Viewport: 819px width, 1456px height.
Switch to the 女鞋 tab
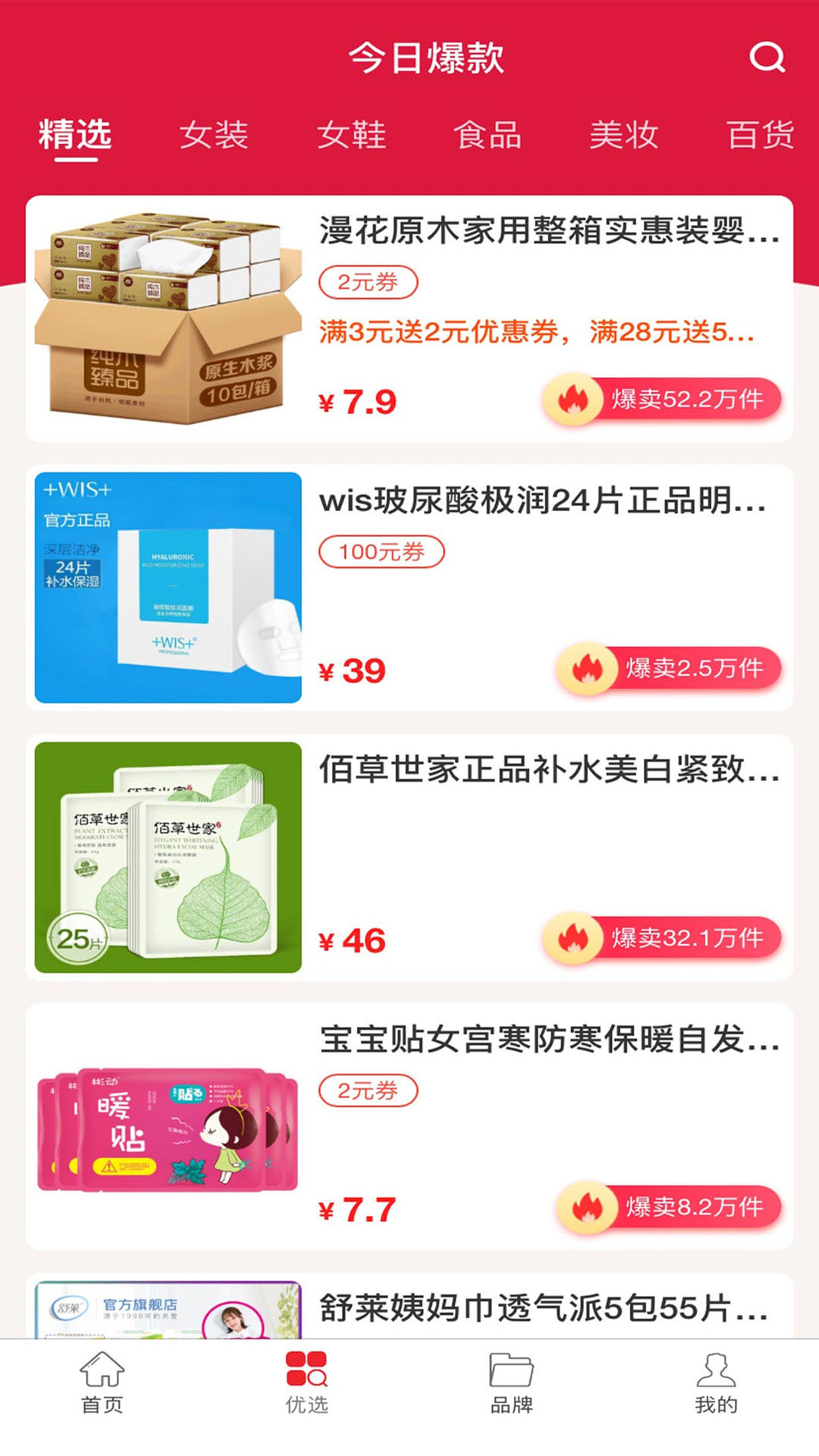[351, 135]
